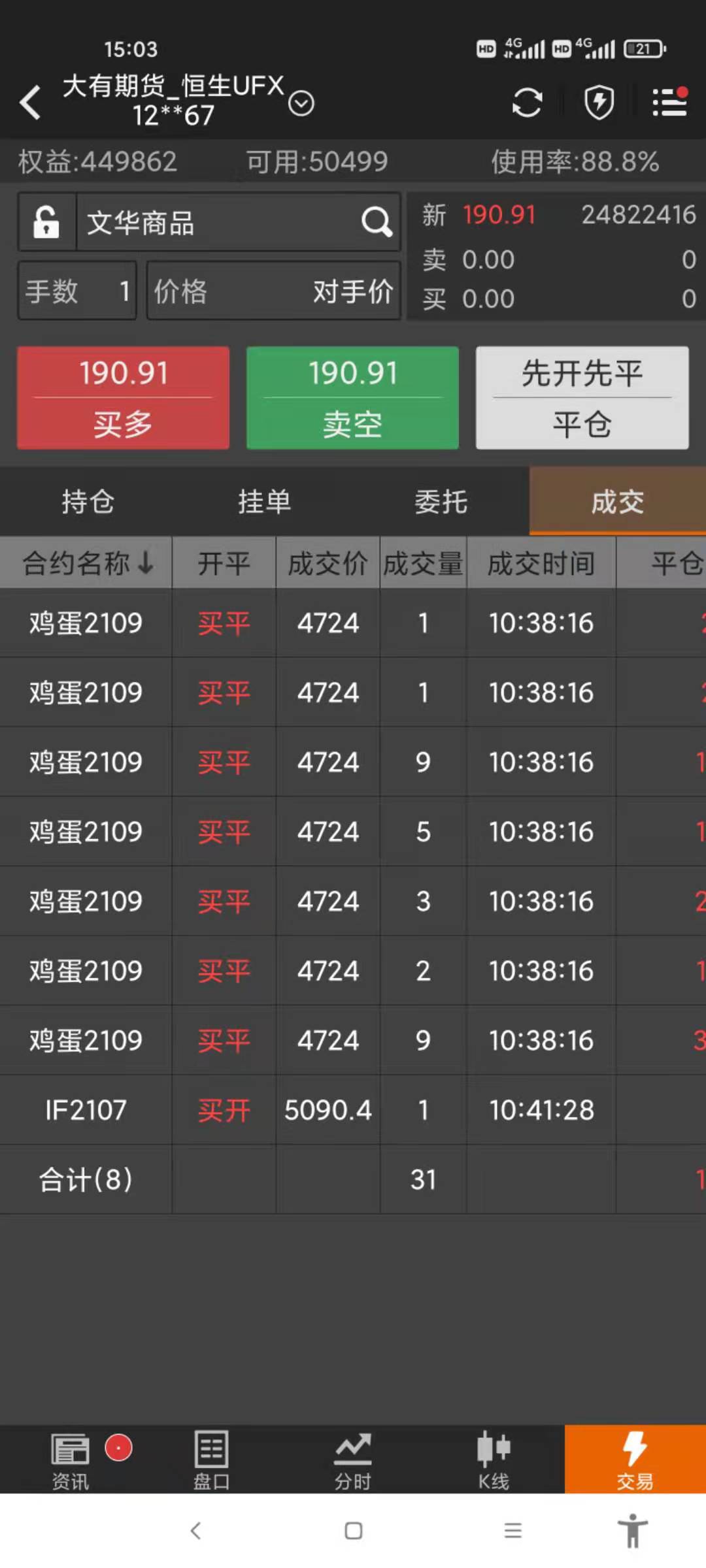The image size is (706, 1568).
Task: Change the 价格 对手价 price field
Action: 274,291
